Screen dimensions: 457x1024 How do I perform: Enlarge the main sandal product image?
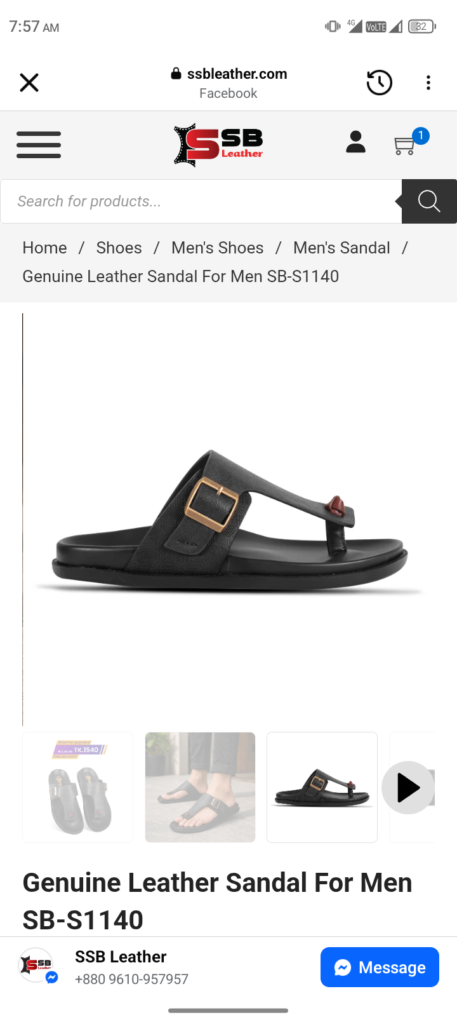228,519
